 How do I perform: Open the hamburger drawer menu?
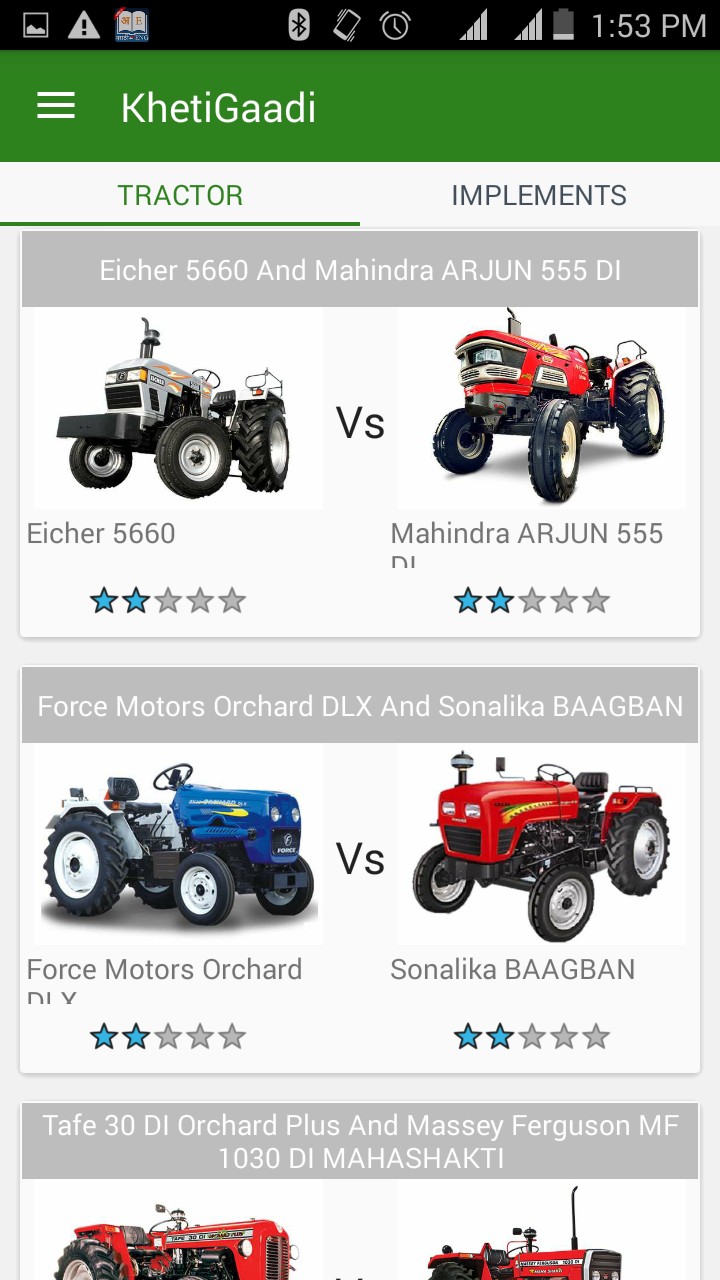point(56,107)
